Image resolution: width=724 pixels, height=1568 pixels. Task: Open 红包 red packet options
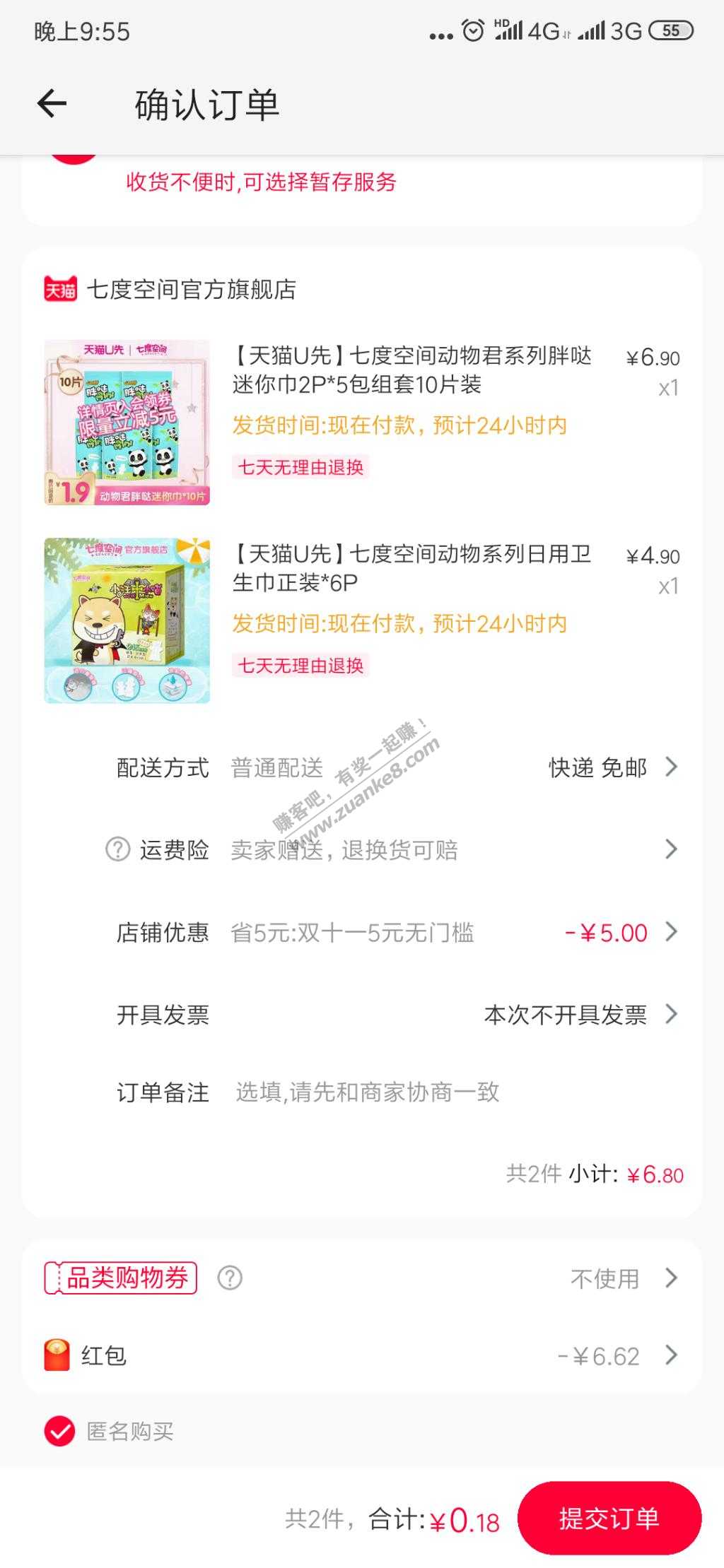coord(615,1356)
